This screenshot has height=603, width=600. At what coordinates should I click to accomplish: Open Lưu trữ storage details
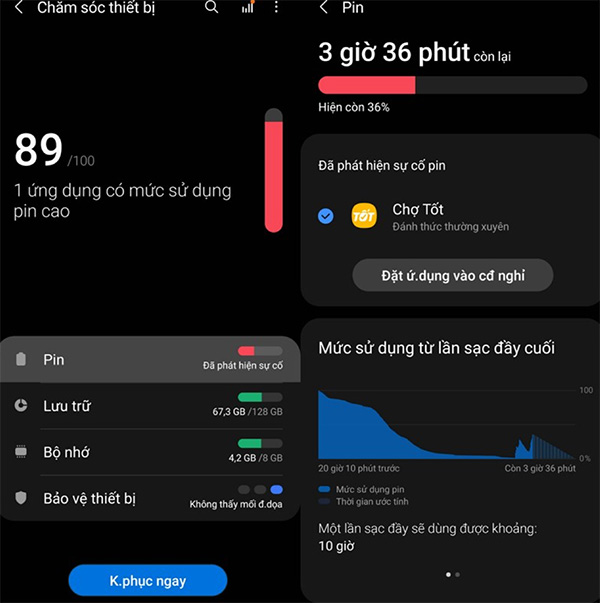coord(148,406)
